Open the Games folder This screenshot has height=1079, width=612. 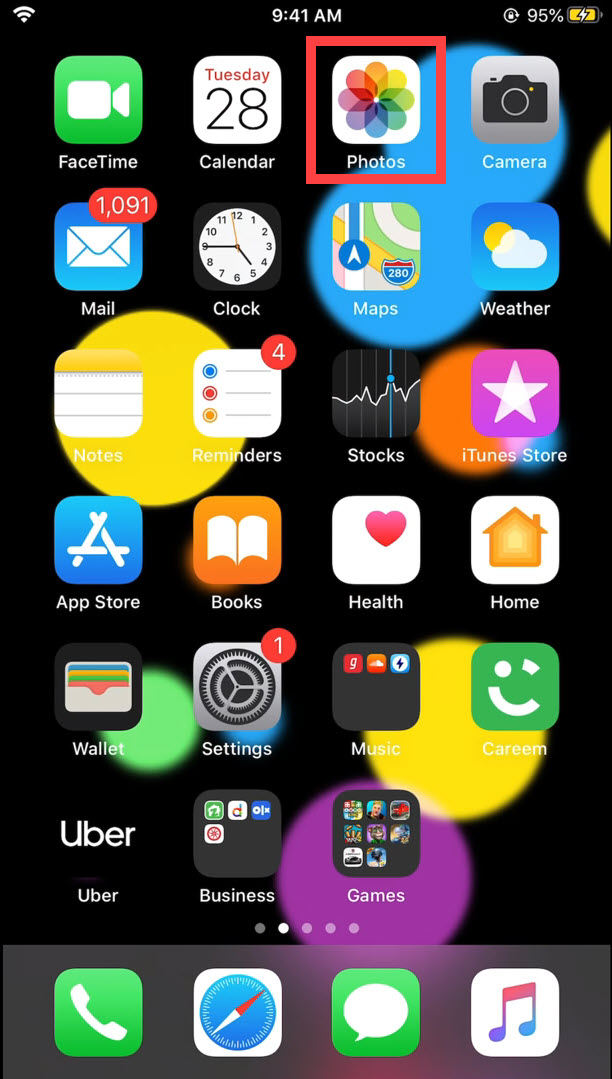coord(376,834)
